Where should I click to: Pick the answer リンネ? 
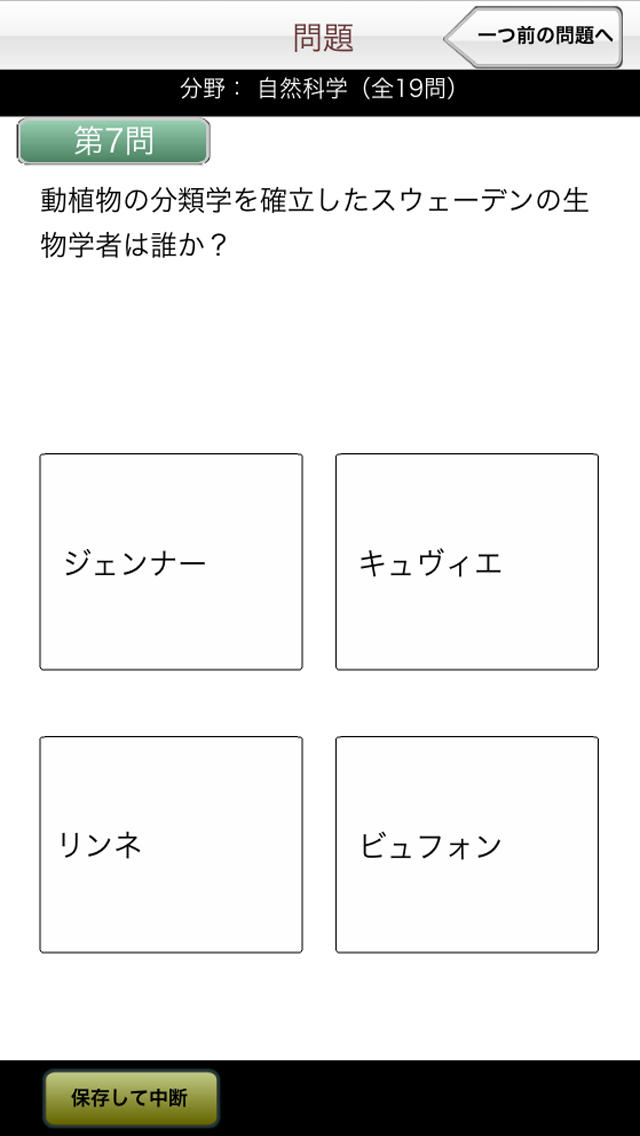[171, 845]
